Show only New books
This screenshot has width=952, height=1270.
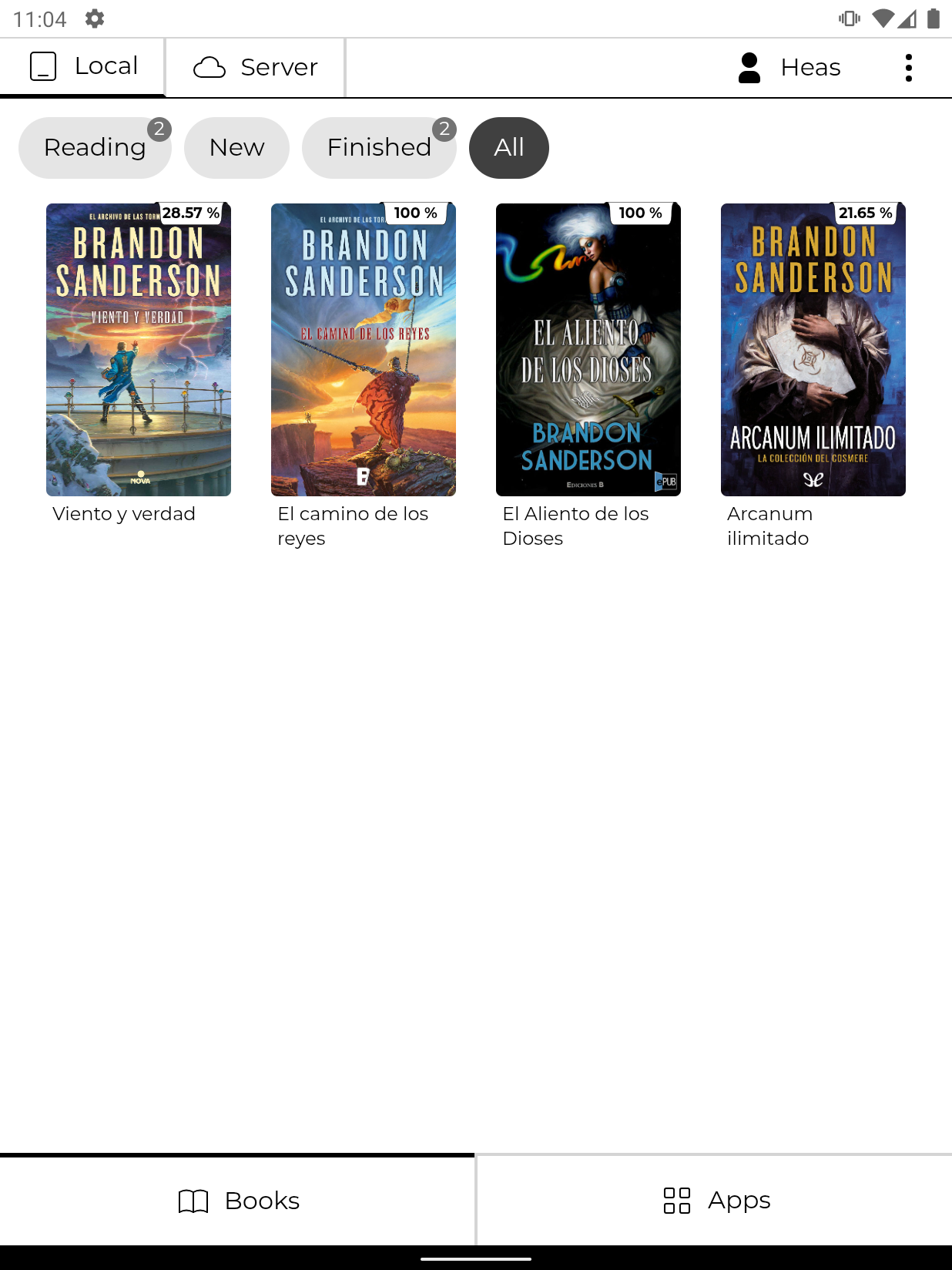tap(236, 148)
